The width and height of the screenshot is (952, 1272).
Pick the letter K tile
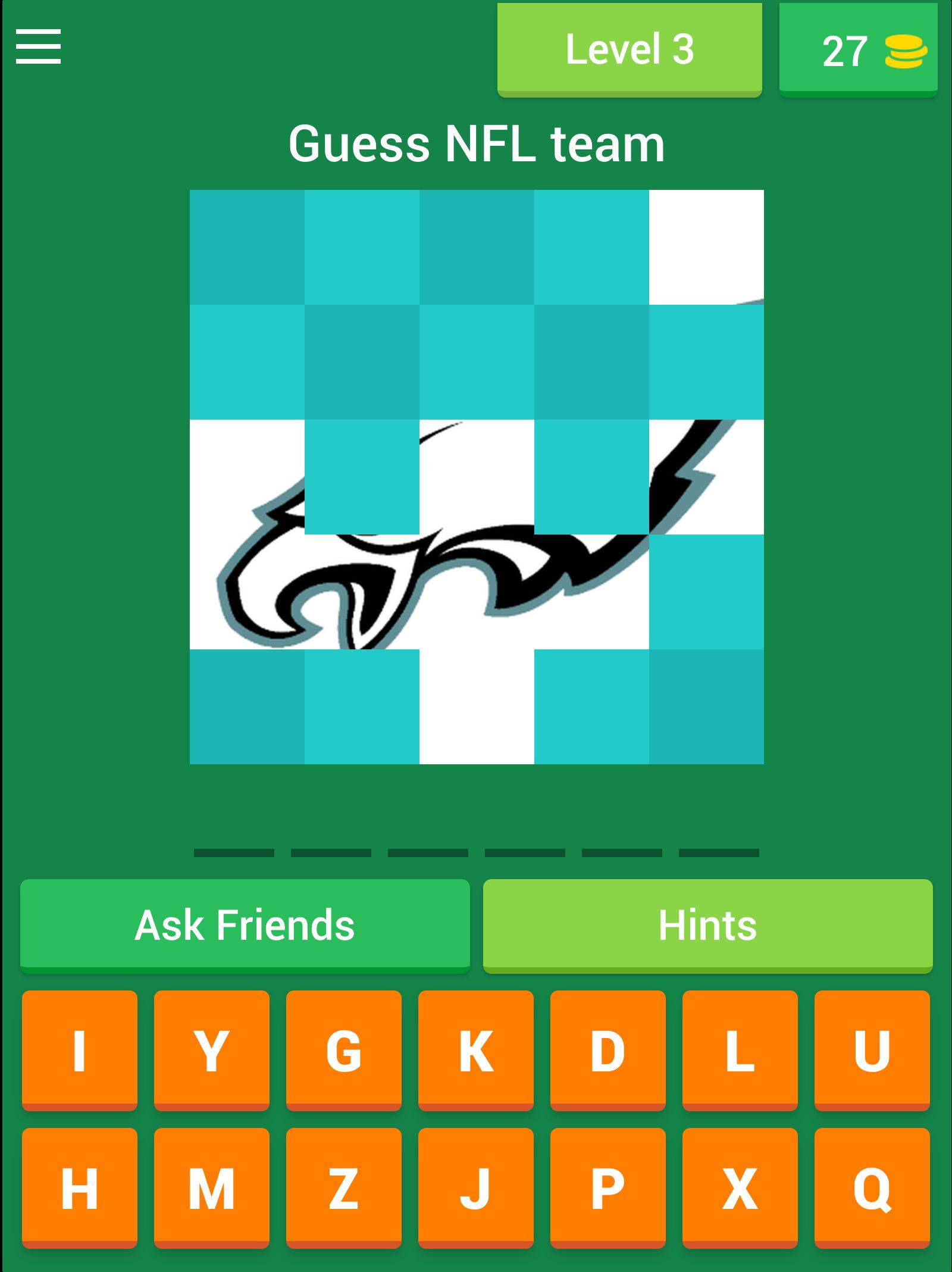[475, 1050]
